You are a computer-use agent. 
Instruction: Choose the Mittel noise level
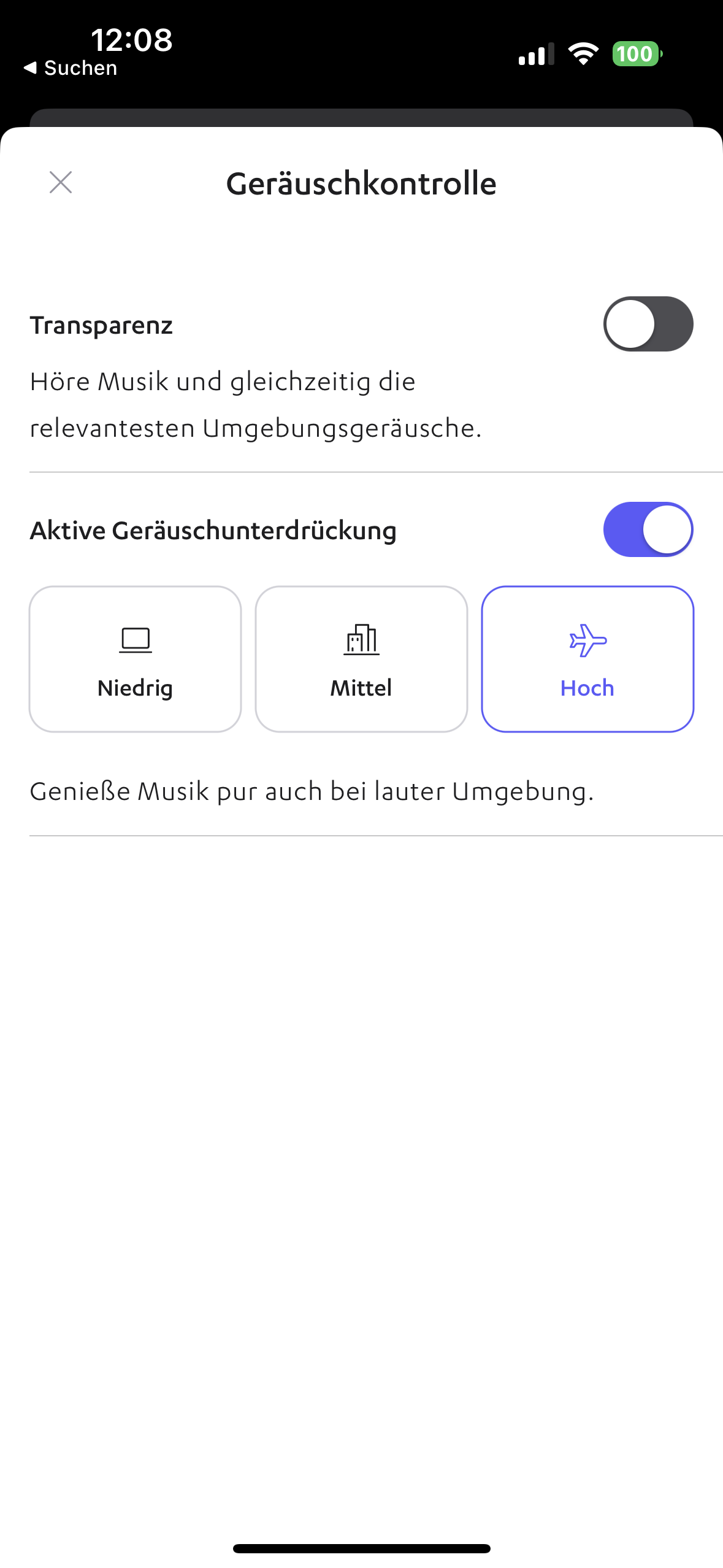click(361, 659)
